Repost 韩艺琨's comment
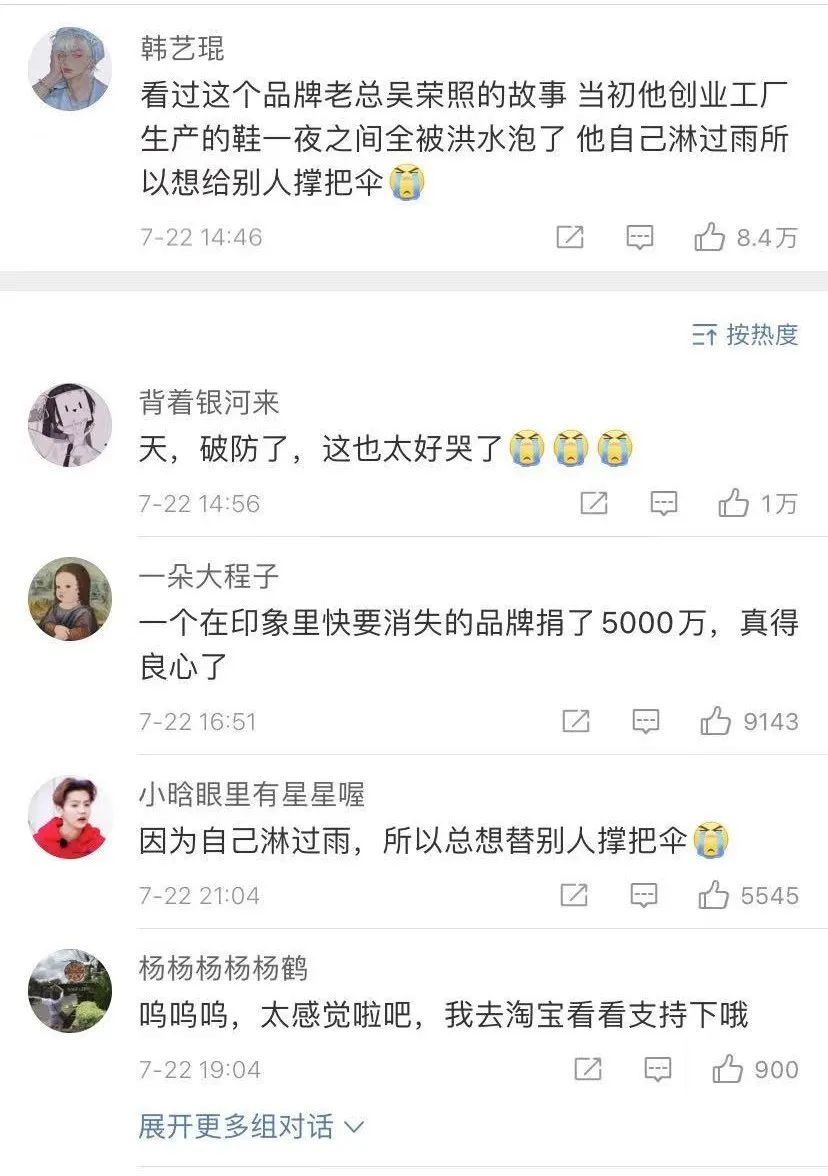Image resolution: width=828 pixels, height=1176 pixels. point(570,237)
